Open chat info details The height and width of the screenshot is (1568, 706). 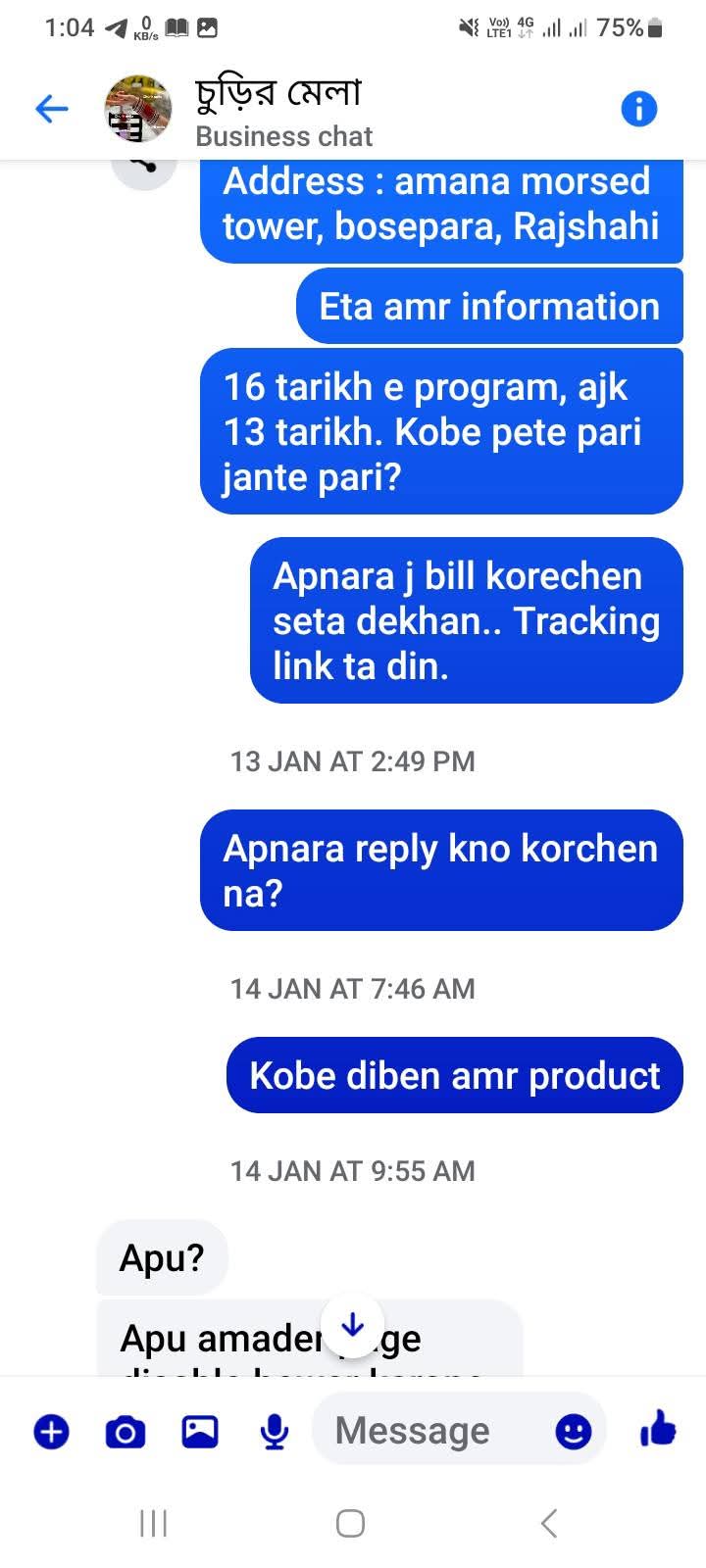point(639,109)
